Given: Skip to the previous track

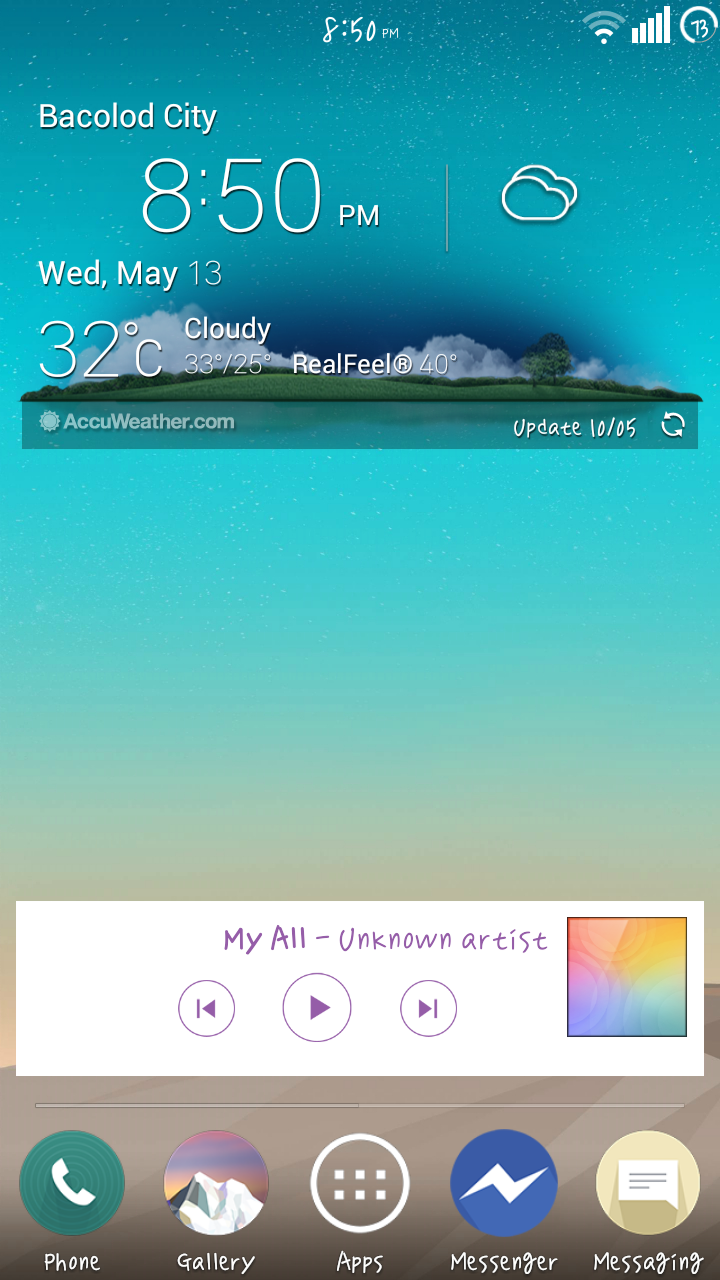Looking at the screenshot, I should pos(206,1008).
